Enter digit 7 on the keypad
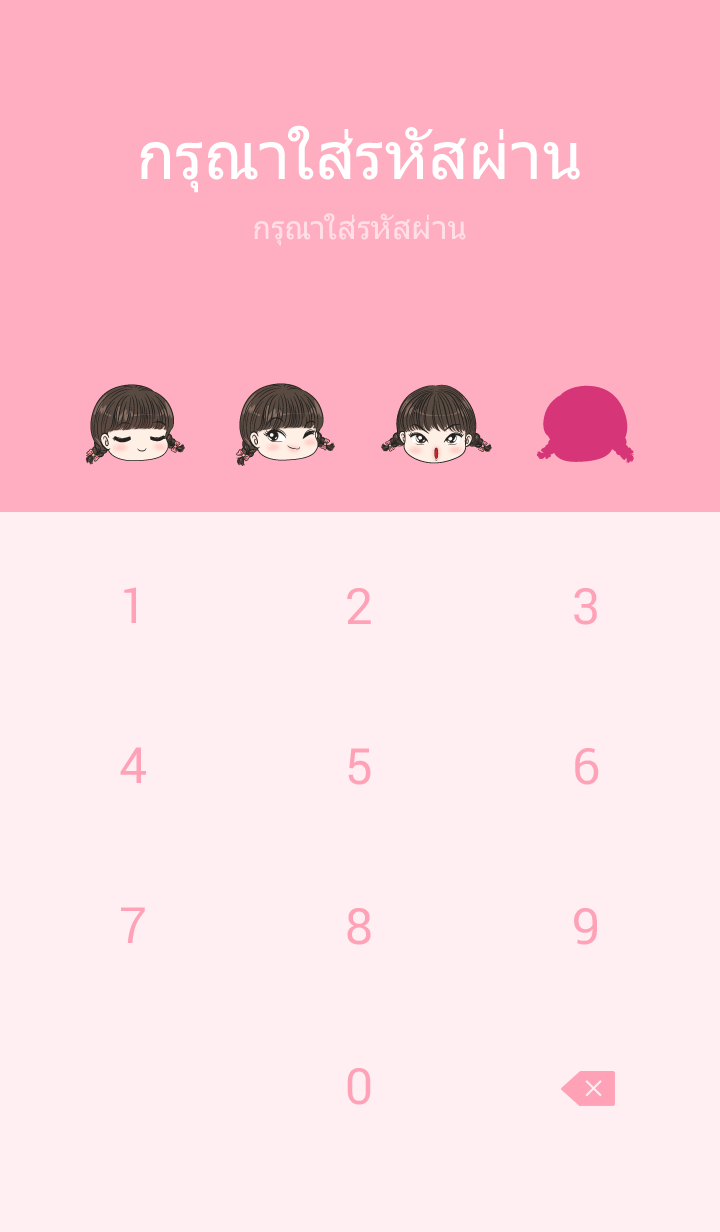 132,927
